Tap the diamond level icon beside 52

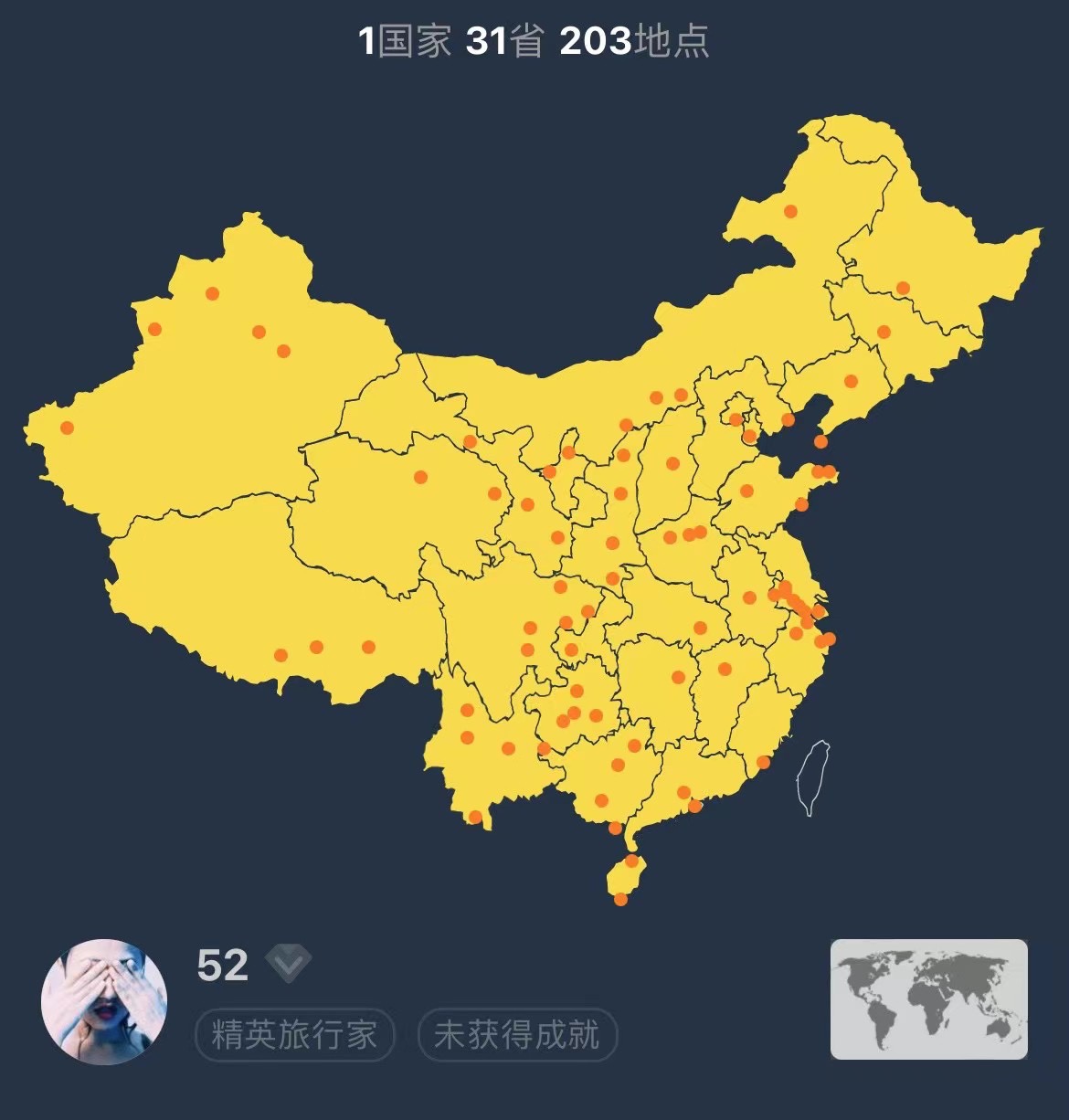(x=289, y=963)
